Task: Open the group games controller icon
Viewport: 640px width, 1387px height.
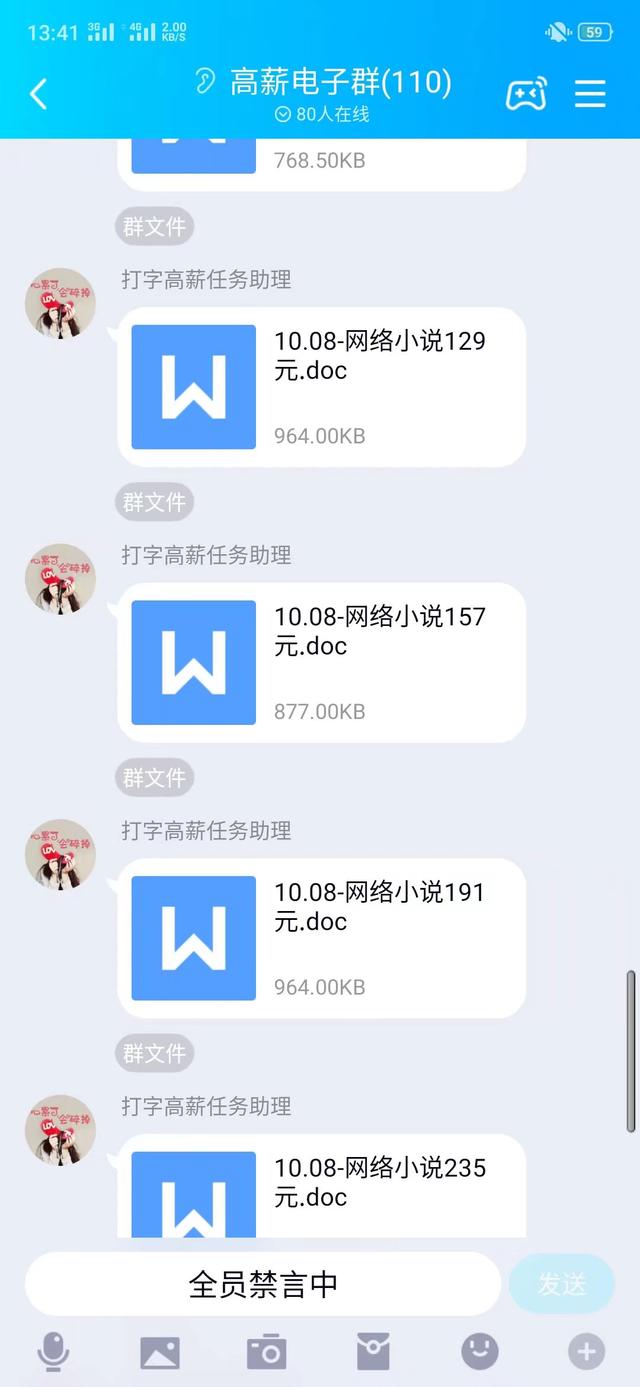Action: point(526,94)
